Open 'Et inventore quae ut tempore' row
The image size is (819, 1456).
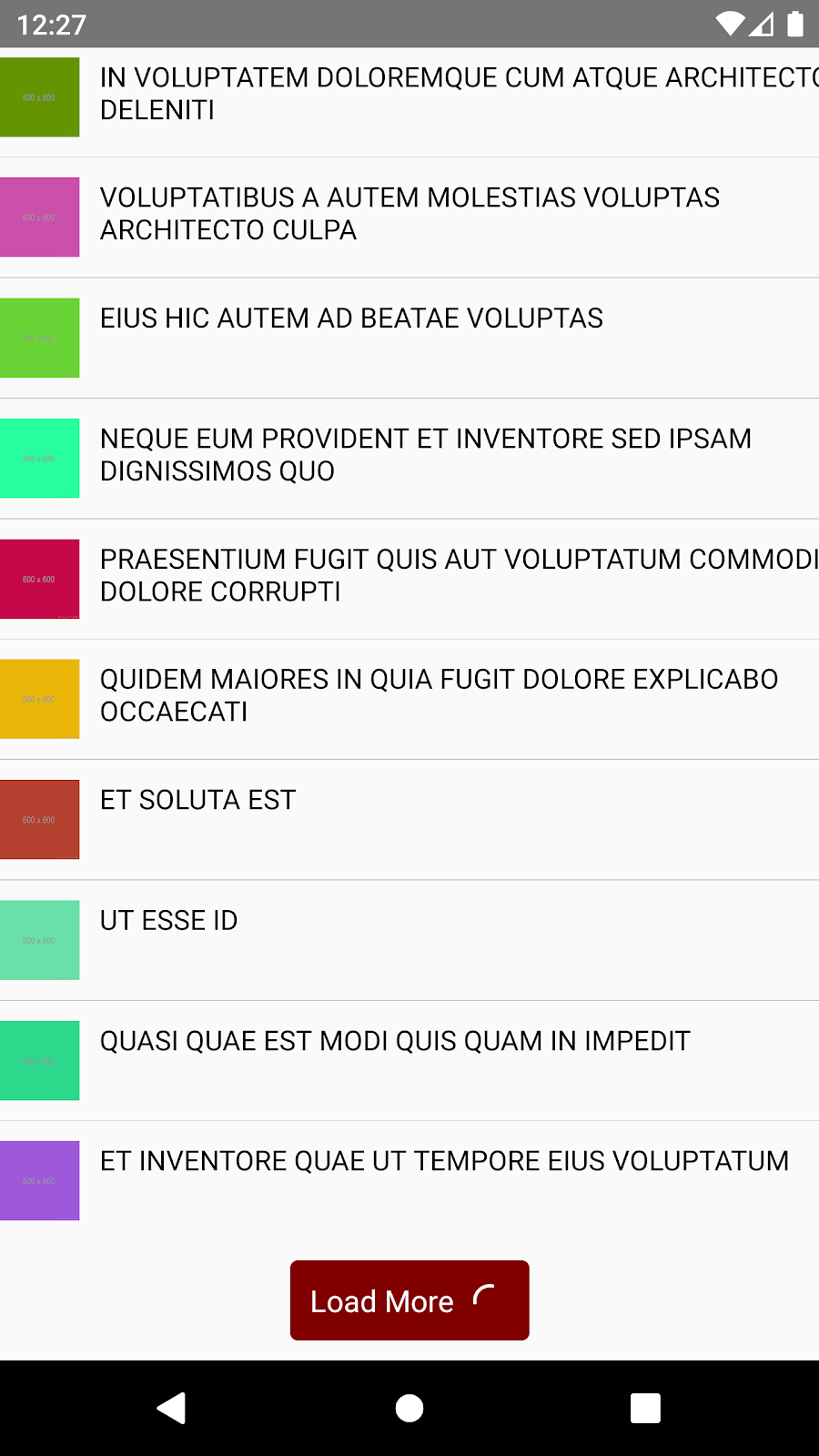click(x=409, y=1179)
